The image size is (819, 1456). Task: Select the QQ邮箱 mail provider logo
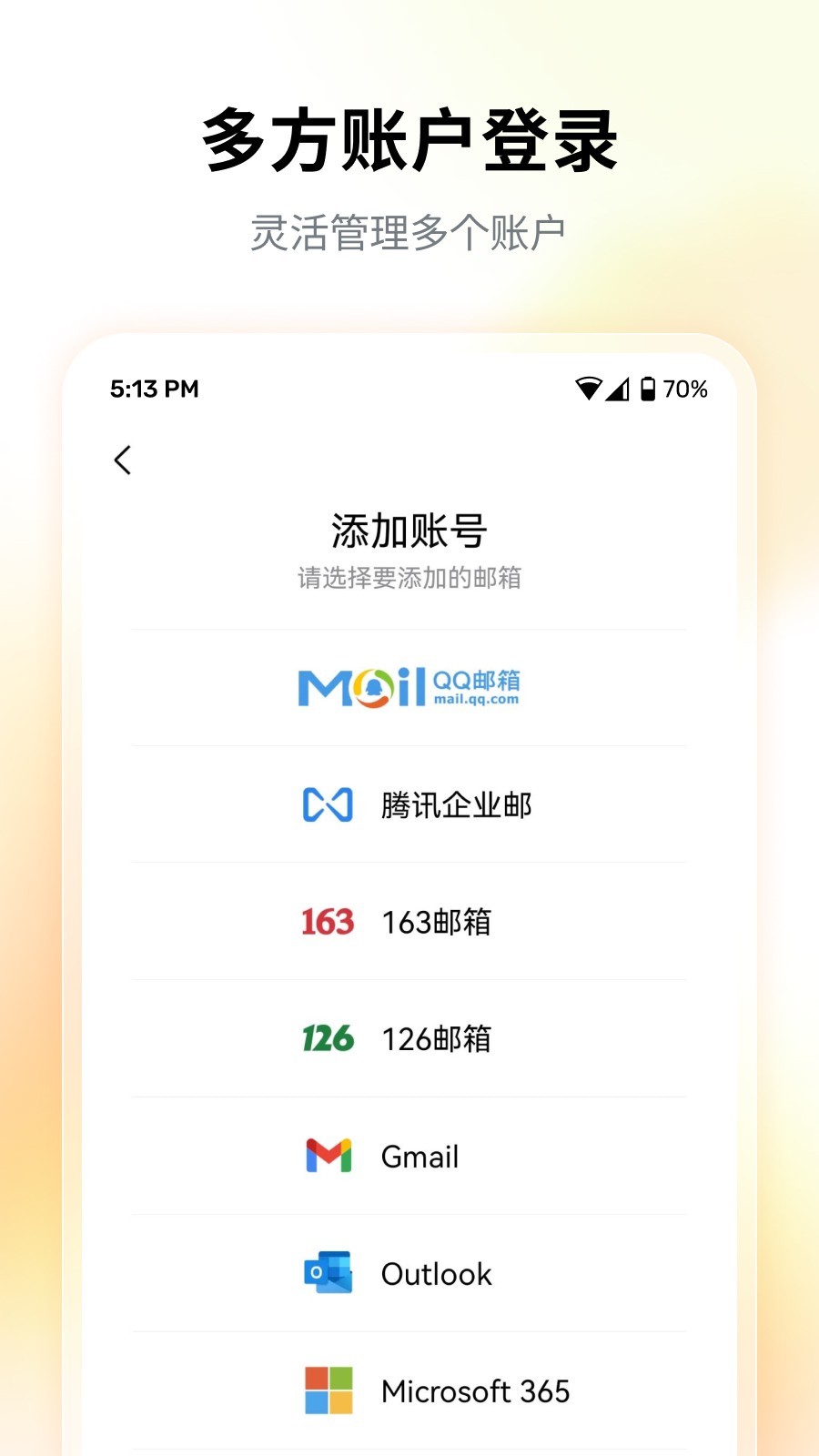[408, 685]
